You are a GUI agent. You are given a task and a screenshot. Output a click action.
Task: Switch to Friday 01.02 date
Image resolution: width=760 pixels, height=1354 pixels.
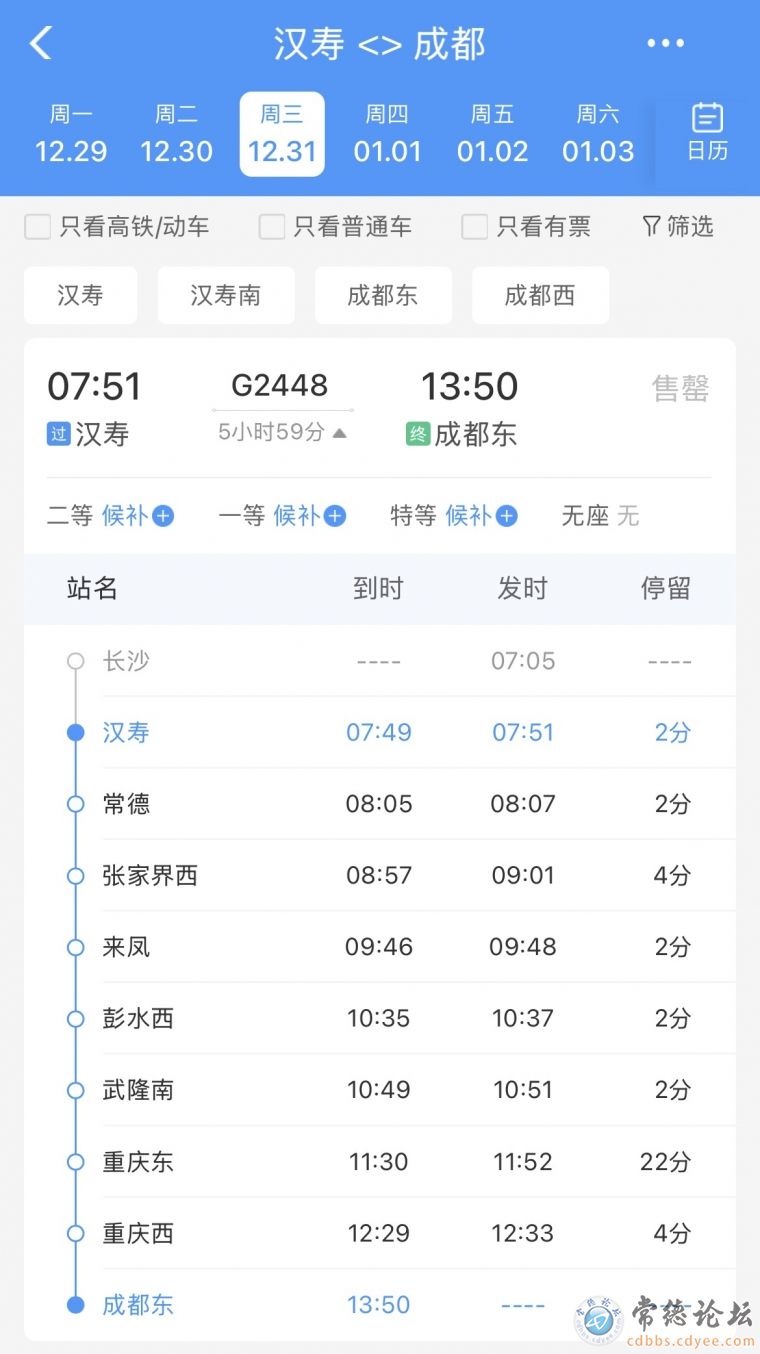[x=492, y=135]
